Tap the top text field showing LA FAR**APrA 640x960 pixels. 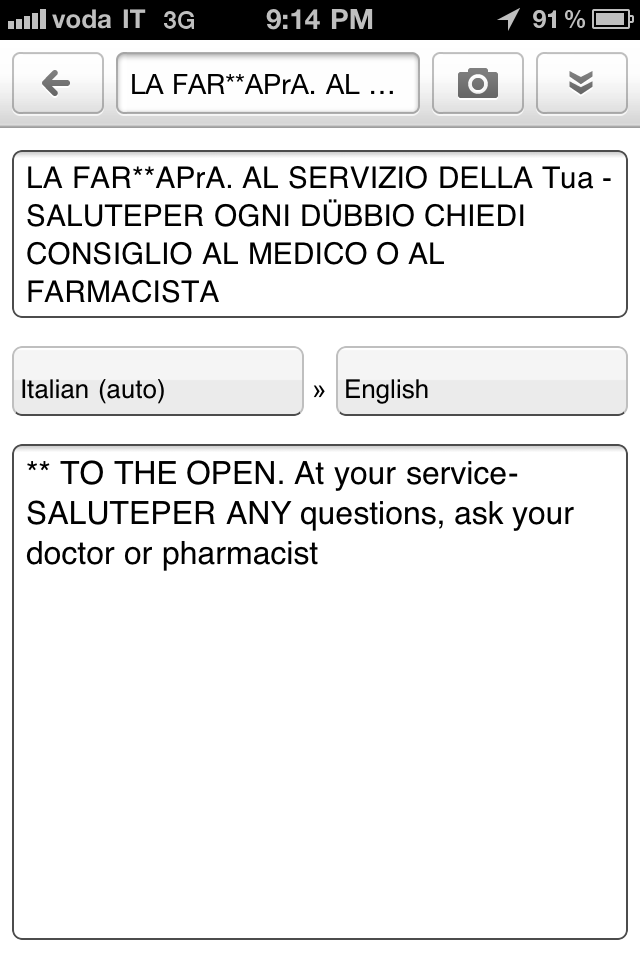pyautogui.click(x=268, y=83)
